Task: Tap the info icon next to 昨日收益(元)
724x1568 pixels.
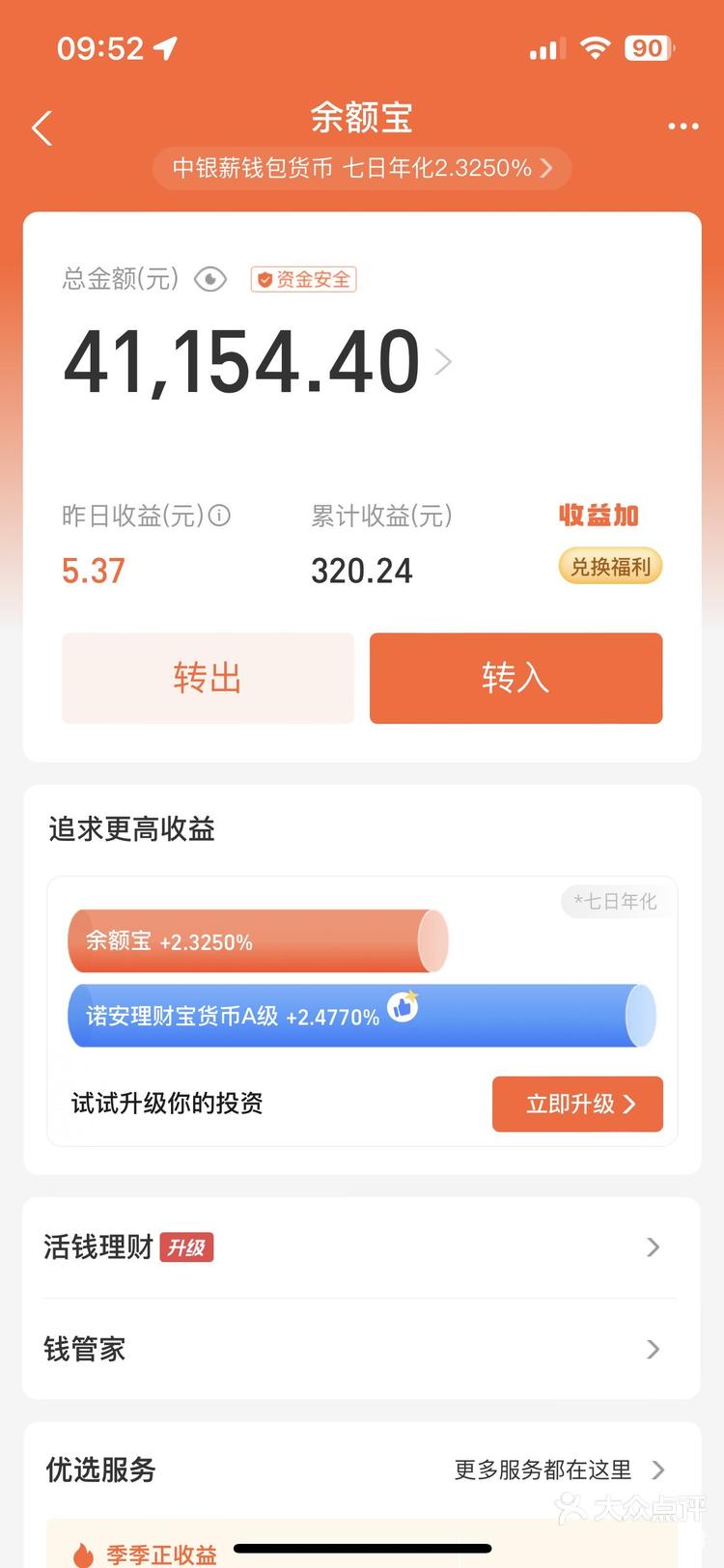Action: click(x=219, y=517)
